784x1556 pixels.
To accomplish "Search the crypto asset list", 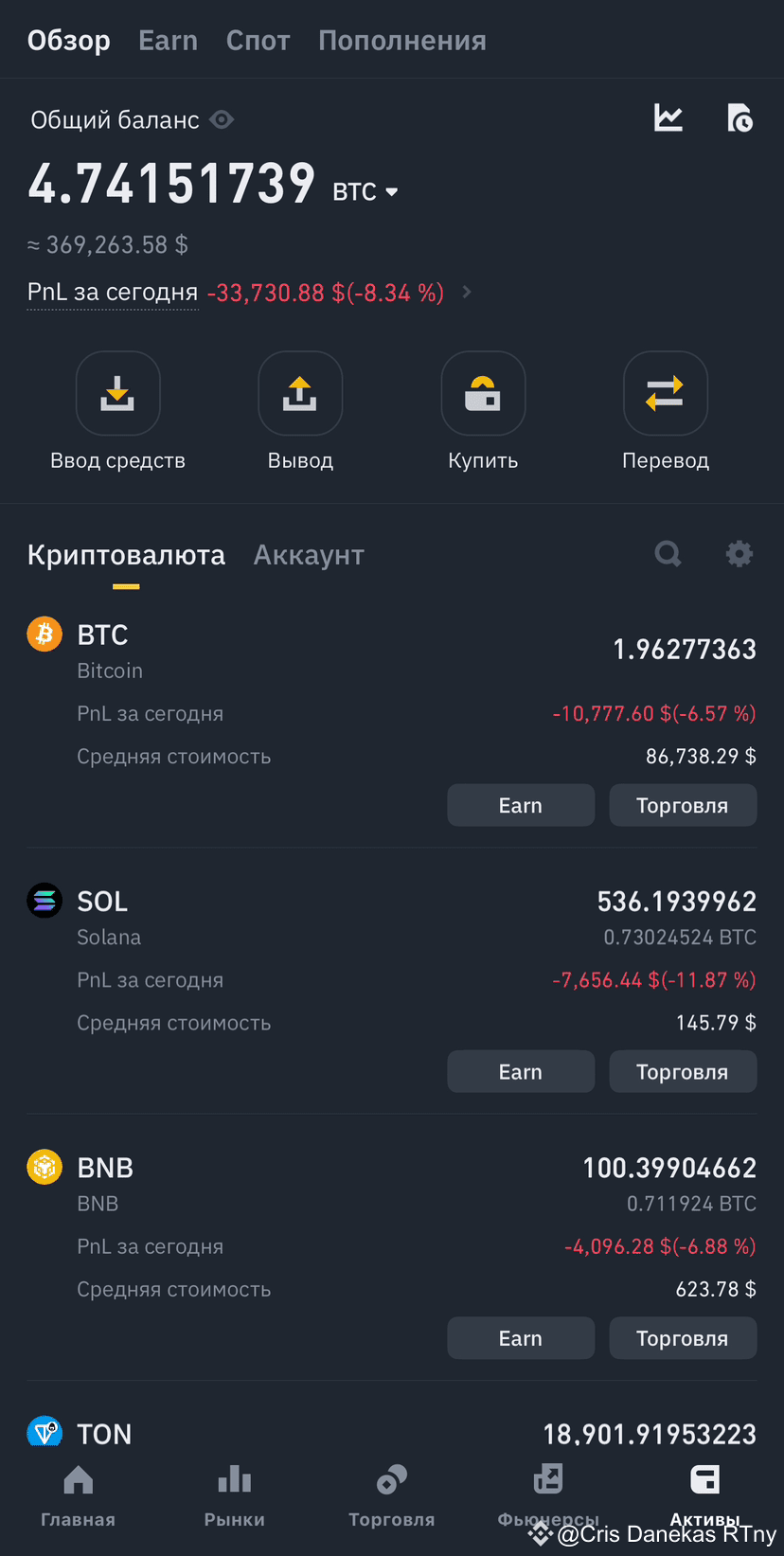I will tap(668, 554).
